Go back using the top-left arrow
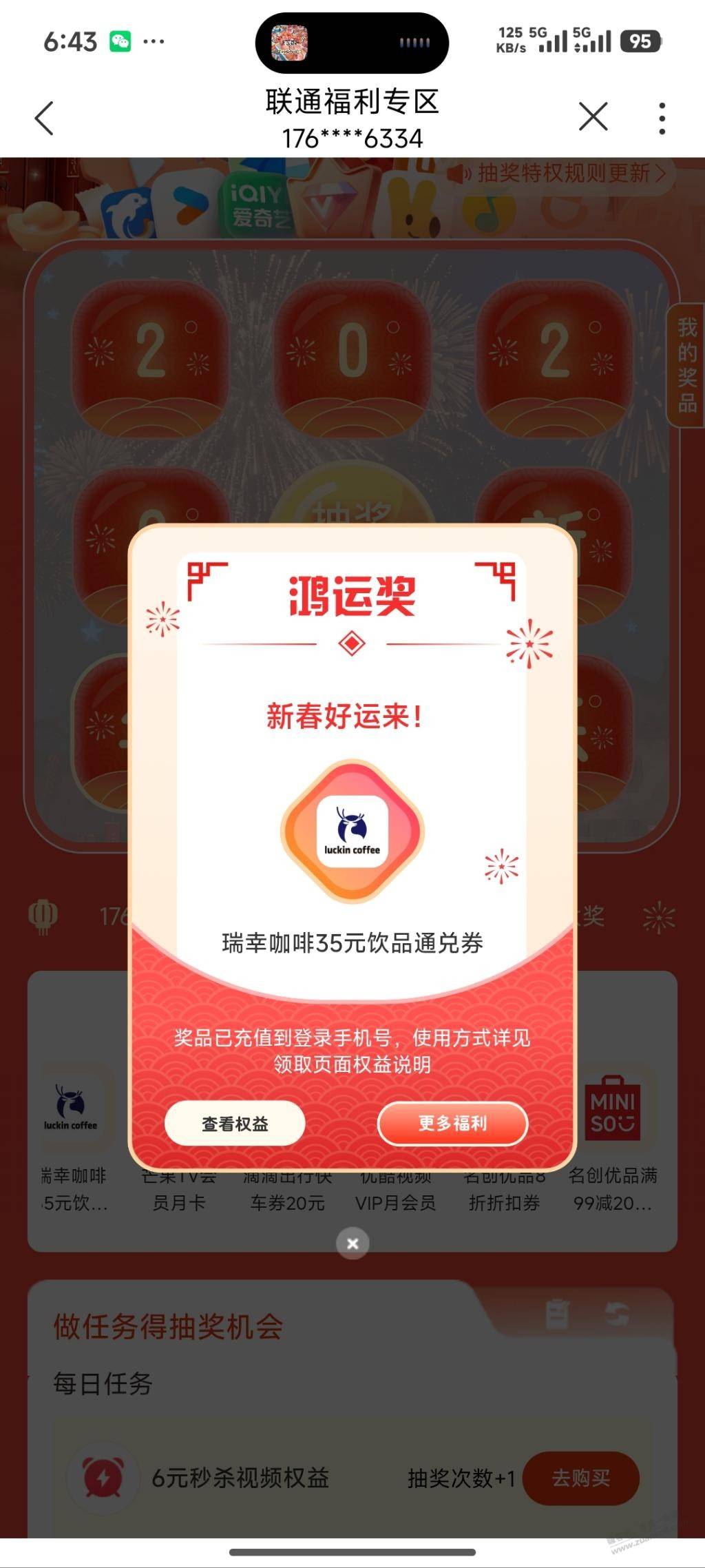 pyautogui.click(x=45, y=118)
